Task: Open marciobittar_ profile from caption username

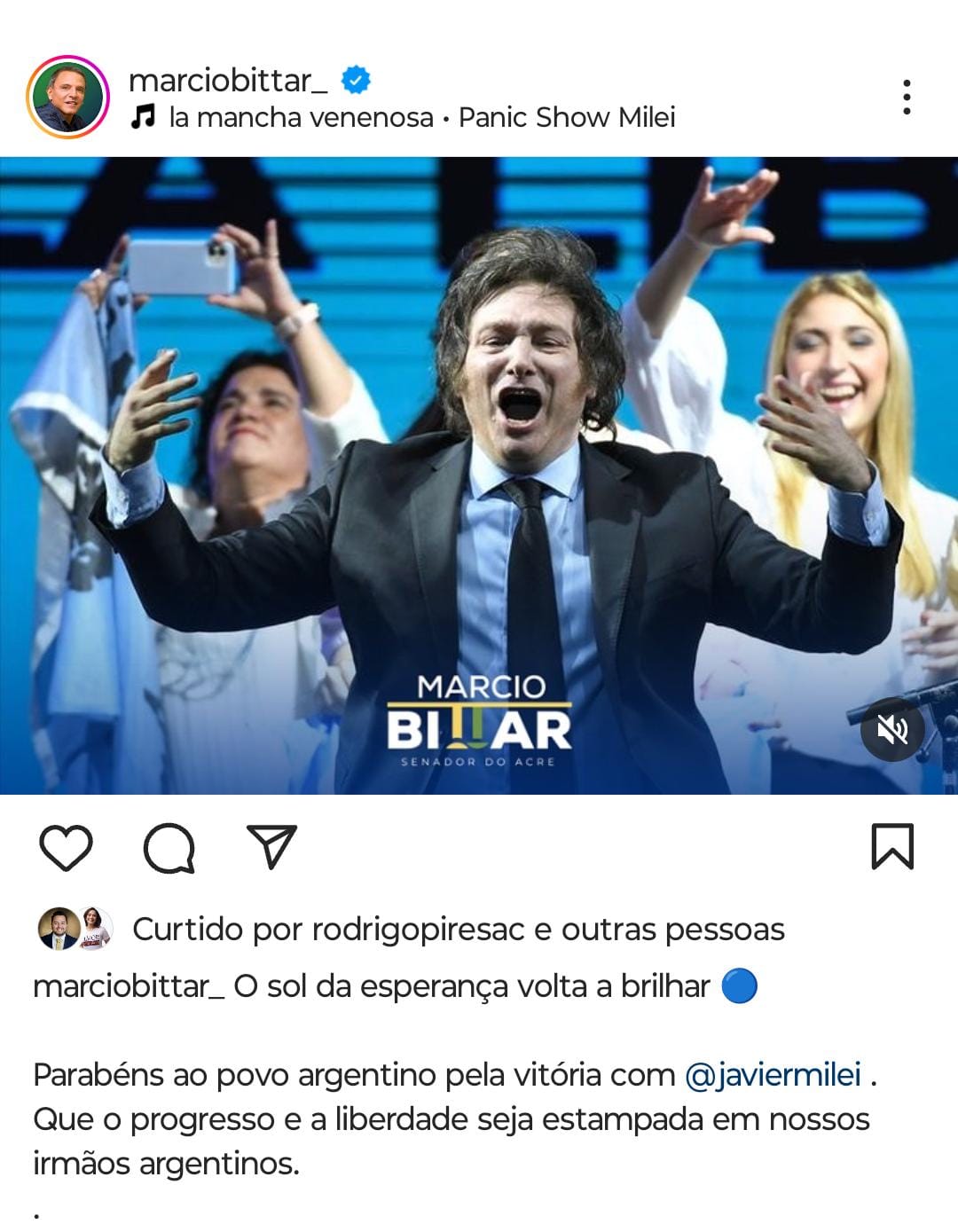Action: click(129, 986)
